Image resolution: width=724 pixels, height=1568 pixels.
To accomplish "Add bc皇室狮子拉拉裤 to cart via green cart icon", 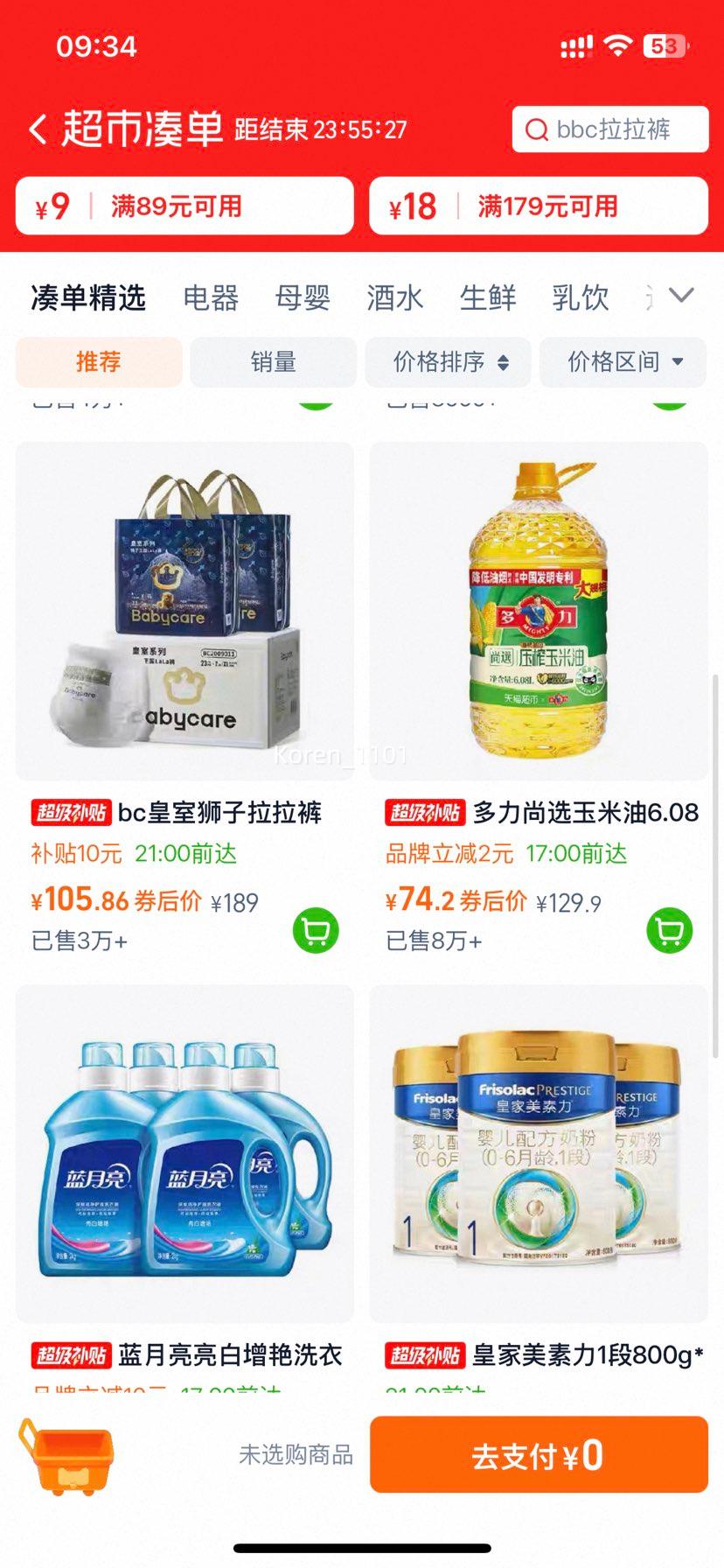I will click(x=316, y=930).
